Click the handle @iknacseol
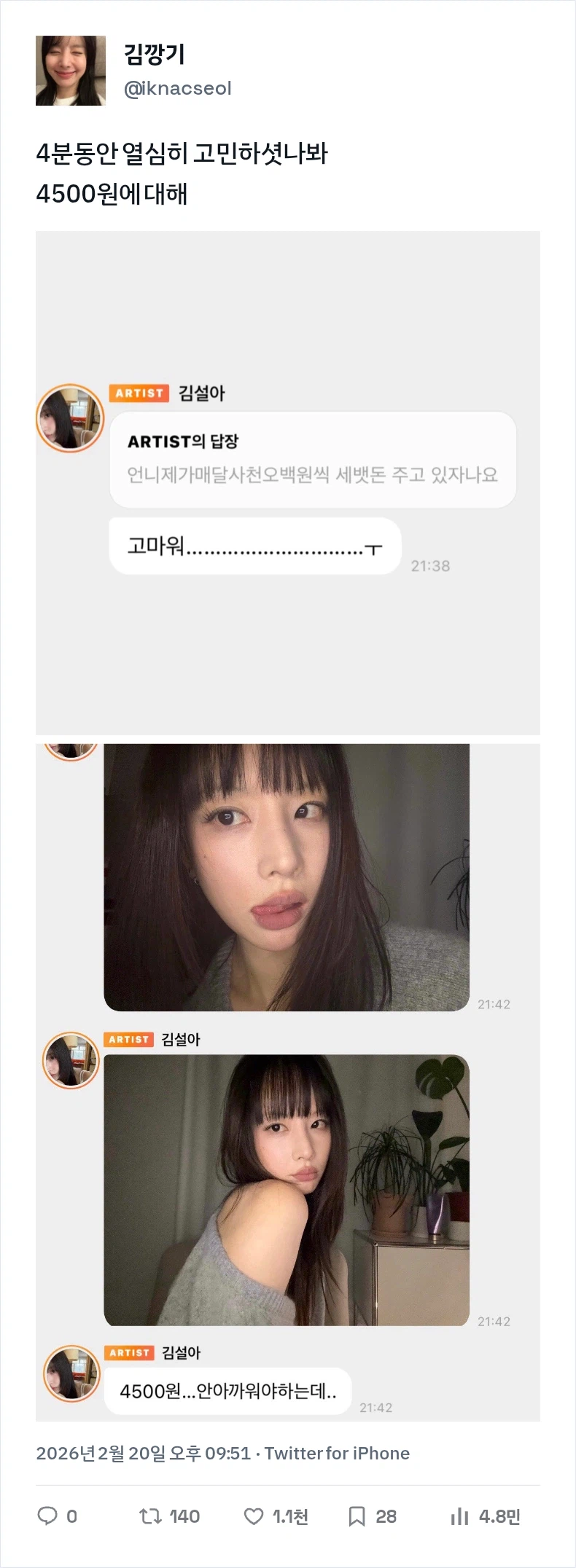Screen dimensions: 576x1568 pyautogui.click(x=178, y=88)
